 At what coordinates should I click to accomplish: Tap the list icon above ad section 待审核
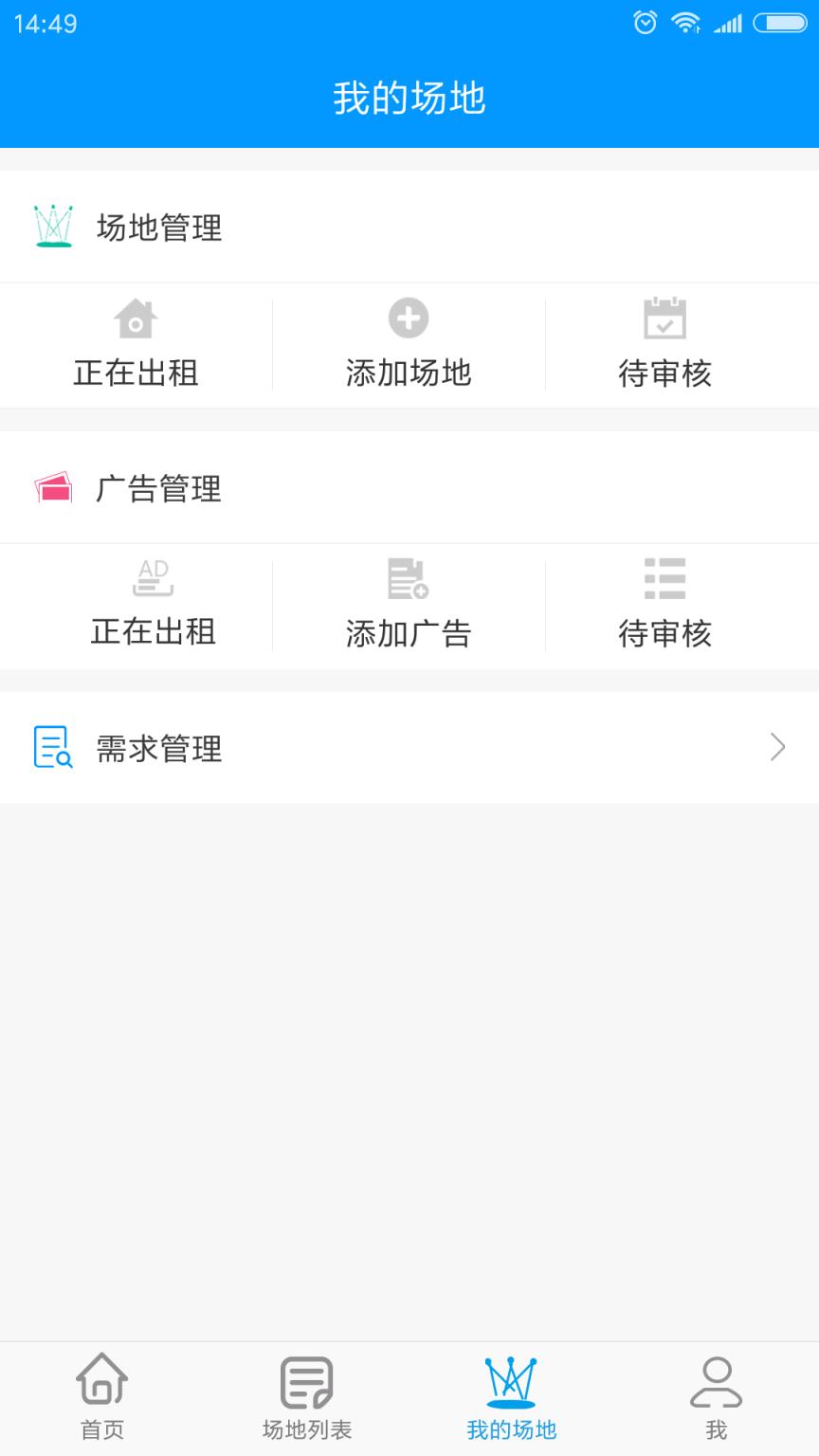click(665, 579)
